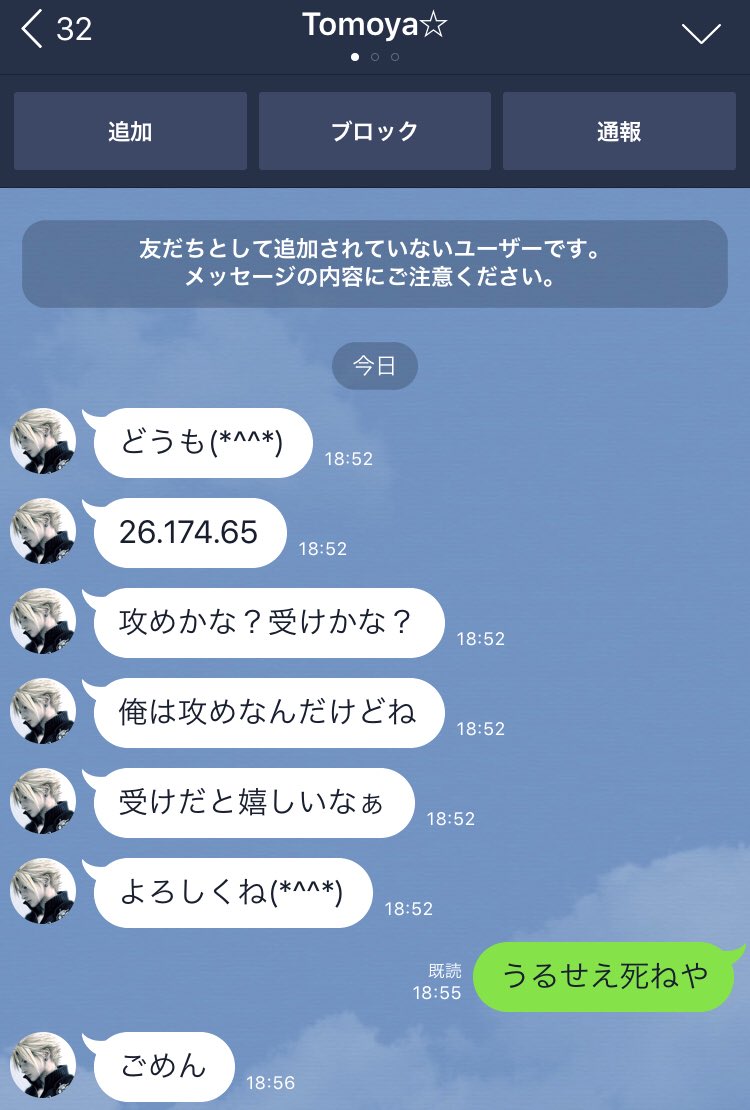Tap avatar next to 攻めかな？受けかな？ message
The image size is (750, 1110).
pos(43,622)
